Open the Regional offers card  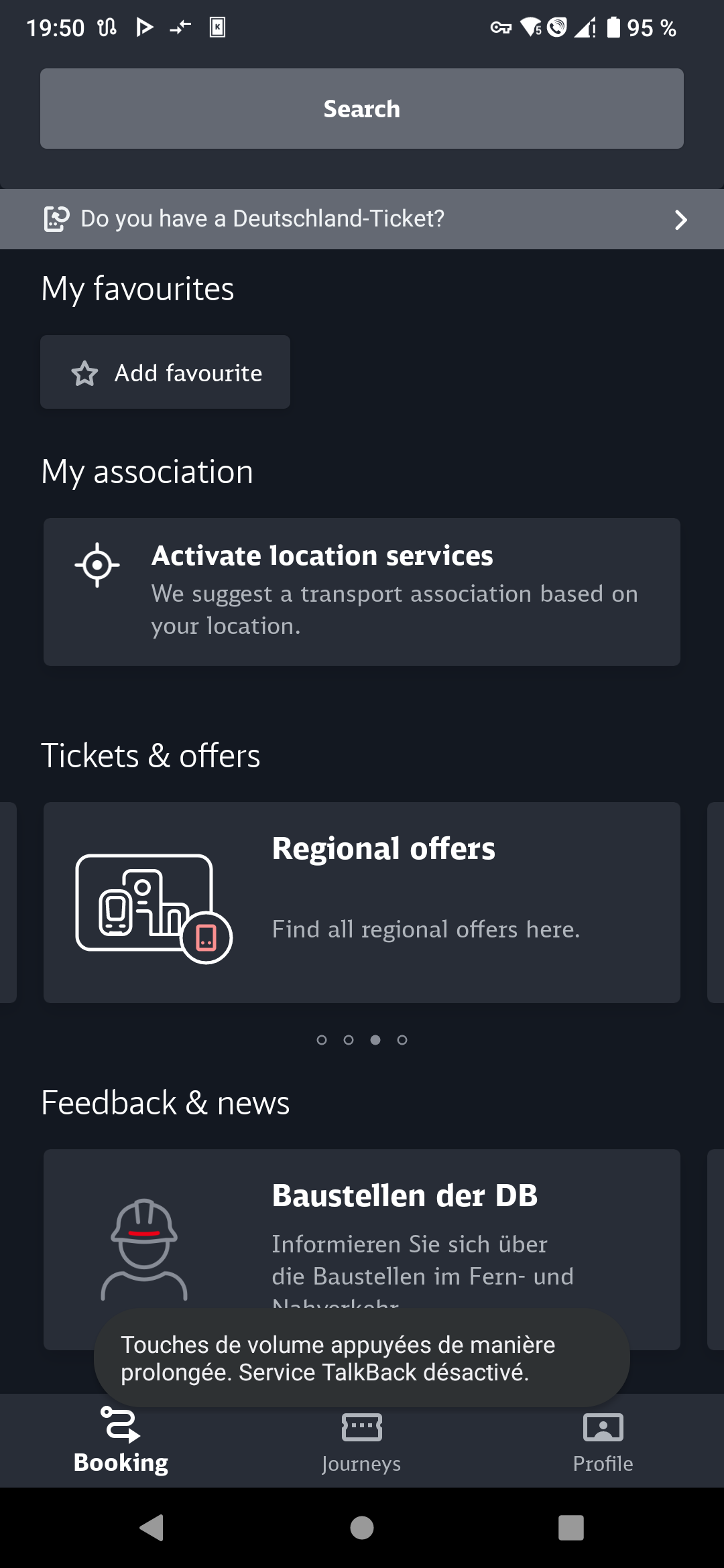[x=362, y=903]
